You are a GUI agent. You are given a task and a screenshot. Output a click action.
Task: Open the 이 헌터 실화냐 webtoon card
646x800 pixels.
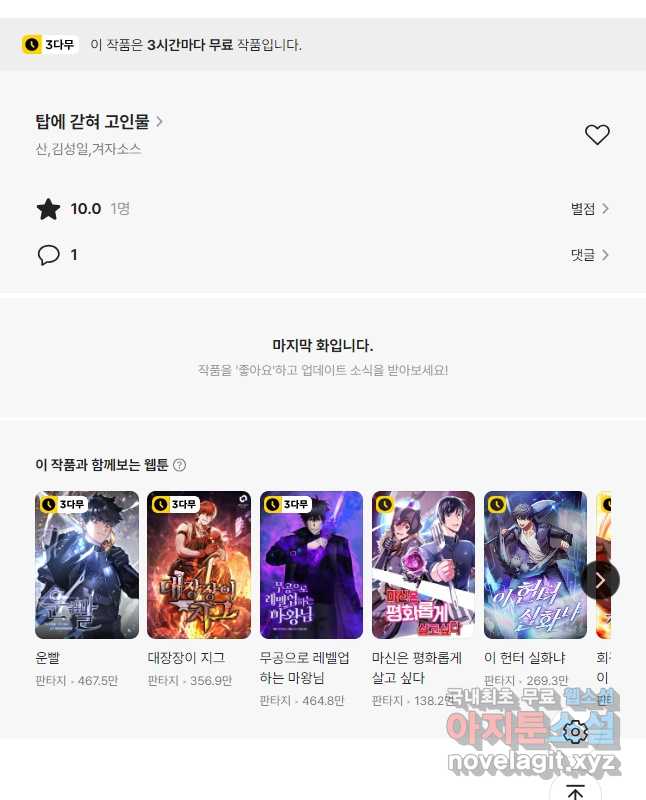pyautogui.click(x=535, y=565)
